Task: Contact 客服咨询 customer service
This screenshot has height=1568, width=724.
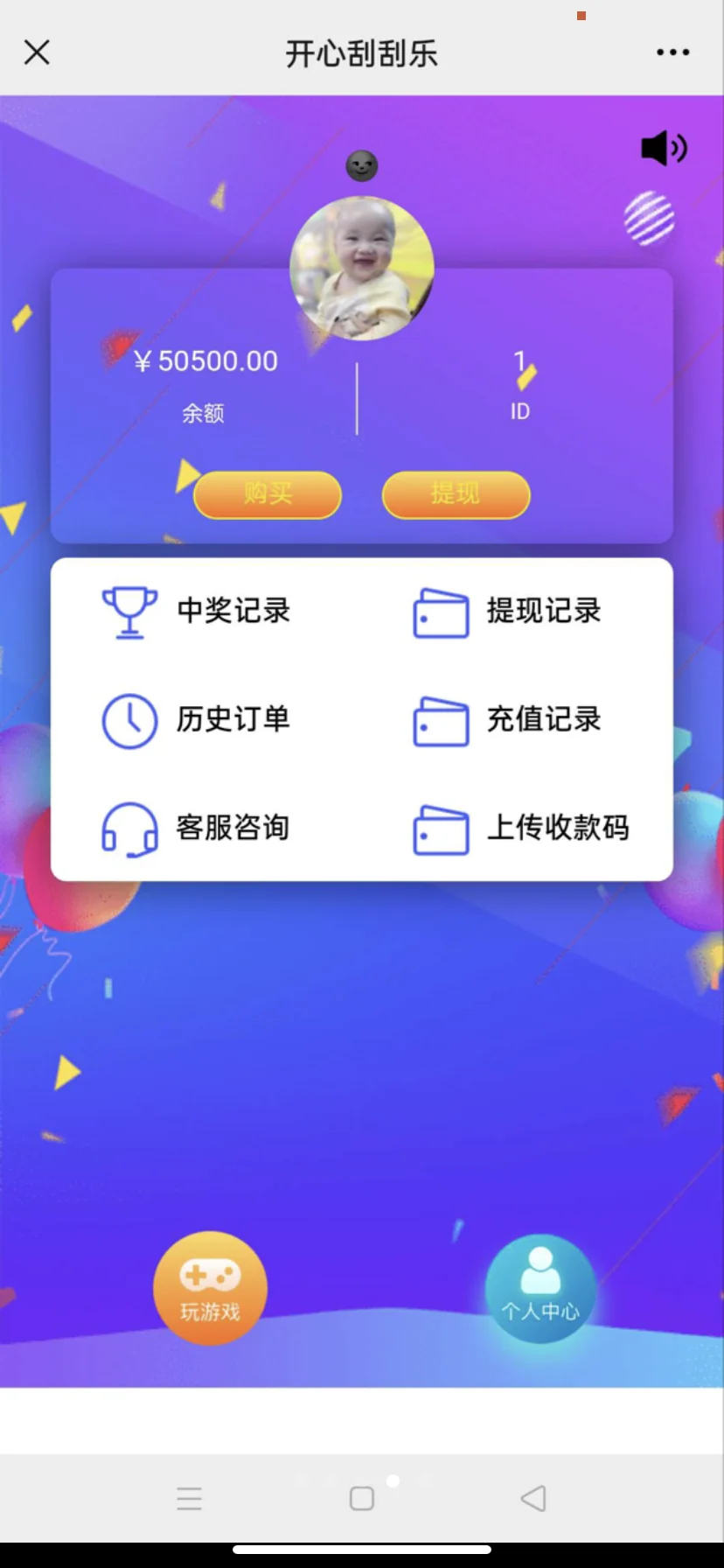Action: [x=198, y=828]
